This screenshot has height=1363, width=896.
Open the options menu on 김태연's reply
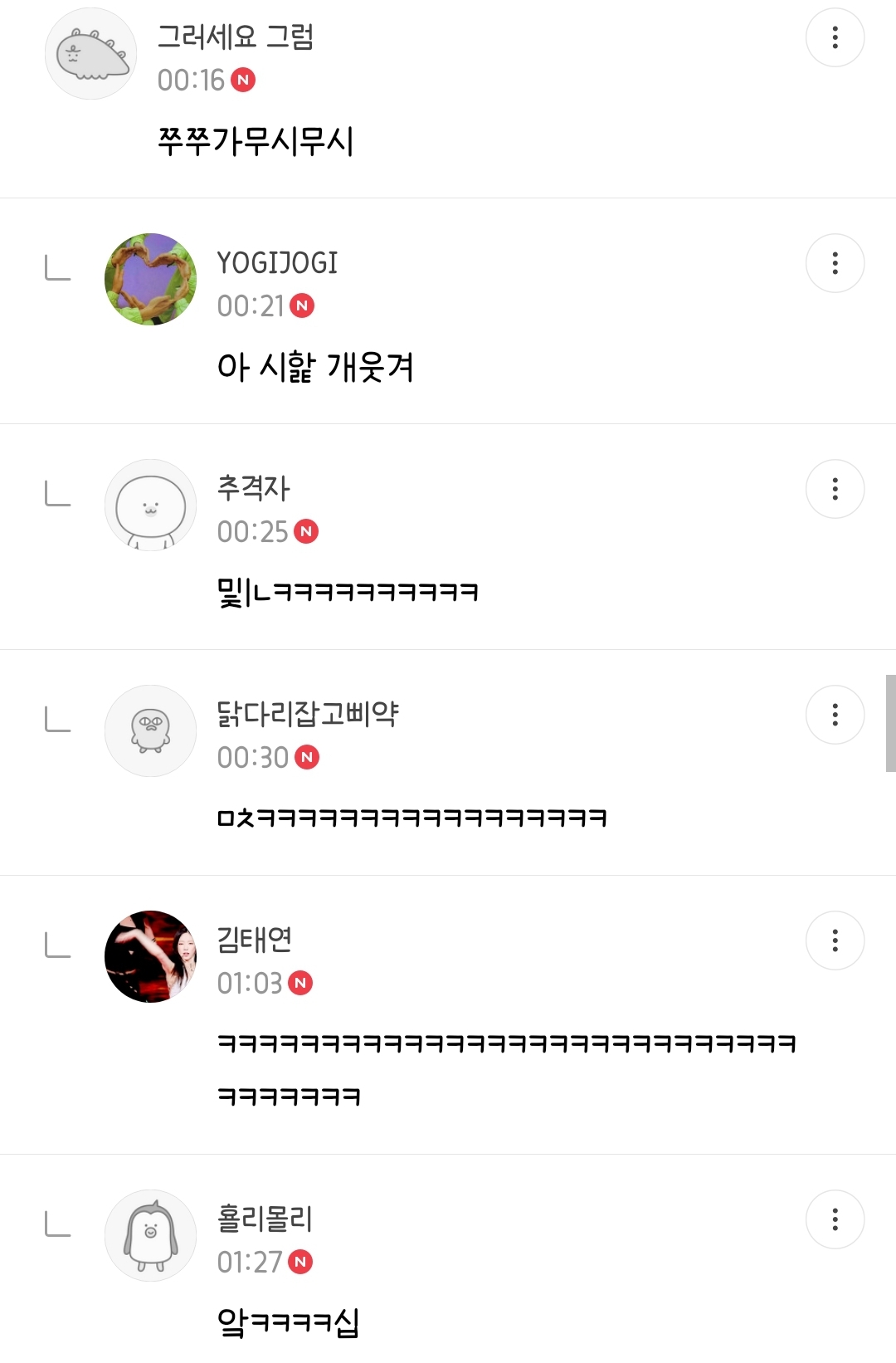click(835, 940)
